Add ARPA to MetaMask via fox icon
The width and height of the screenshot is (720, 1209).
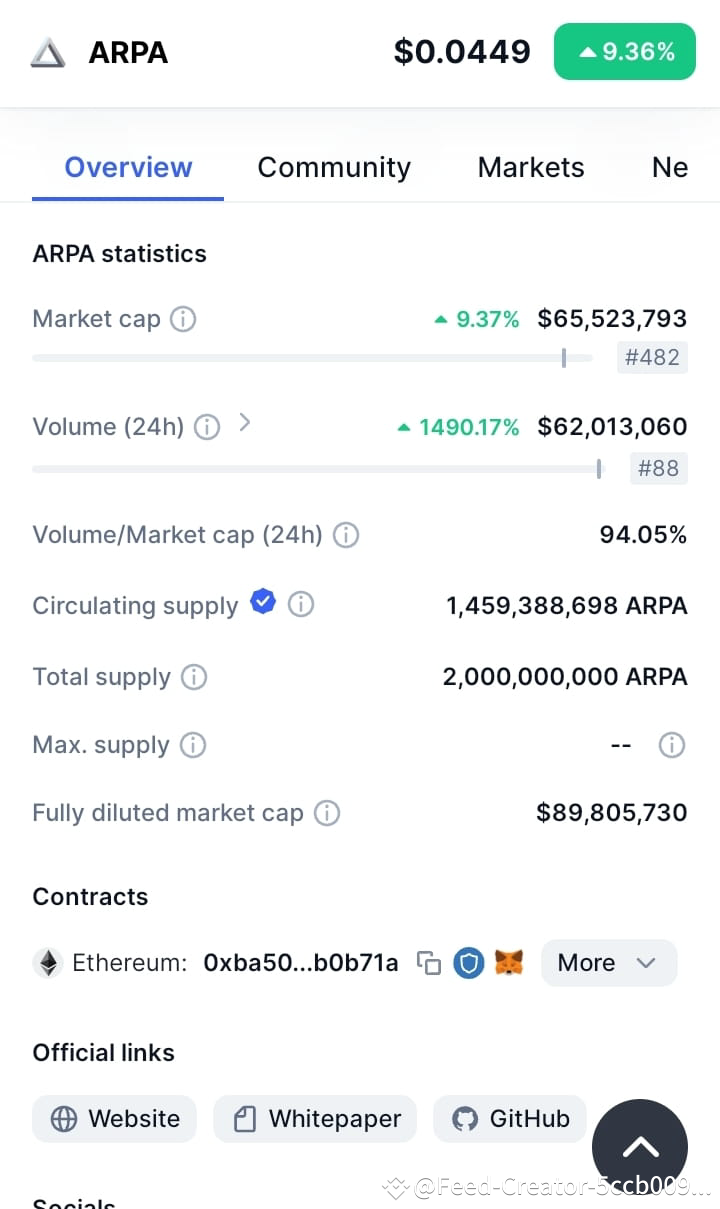pyautogui.click(x=509, y=962)
